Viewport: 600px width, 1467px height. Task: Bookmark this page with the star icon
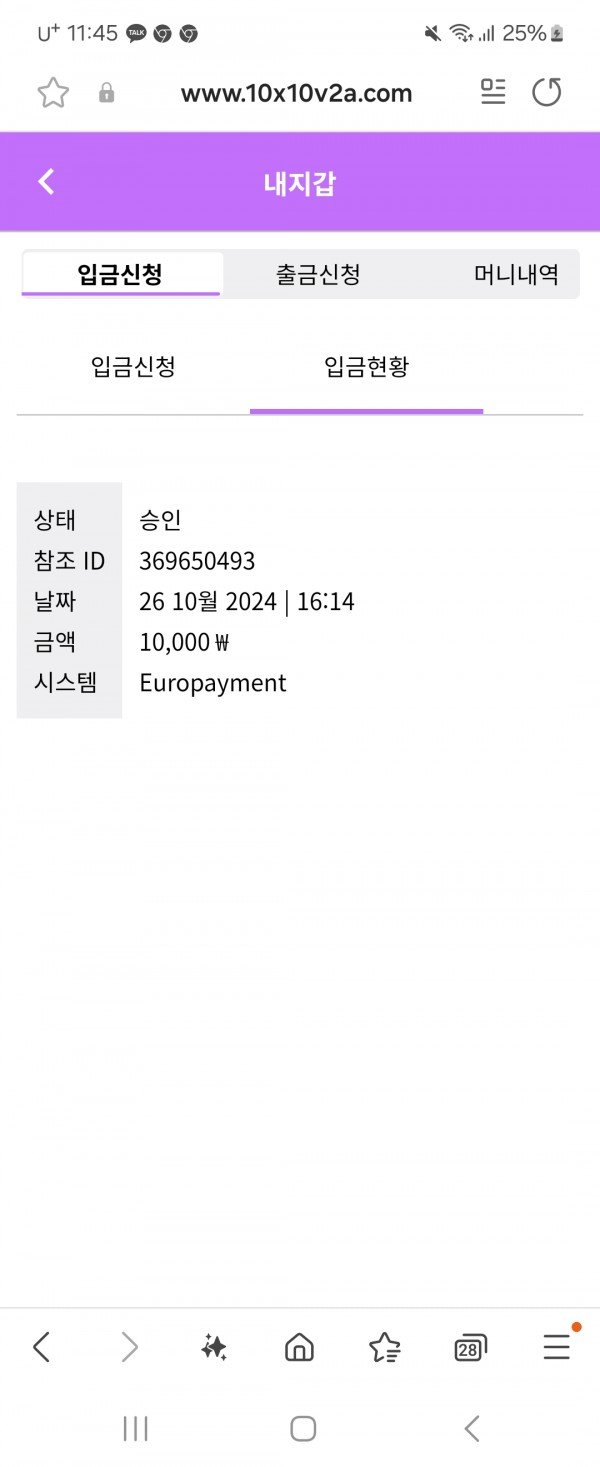click(53, 94)
